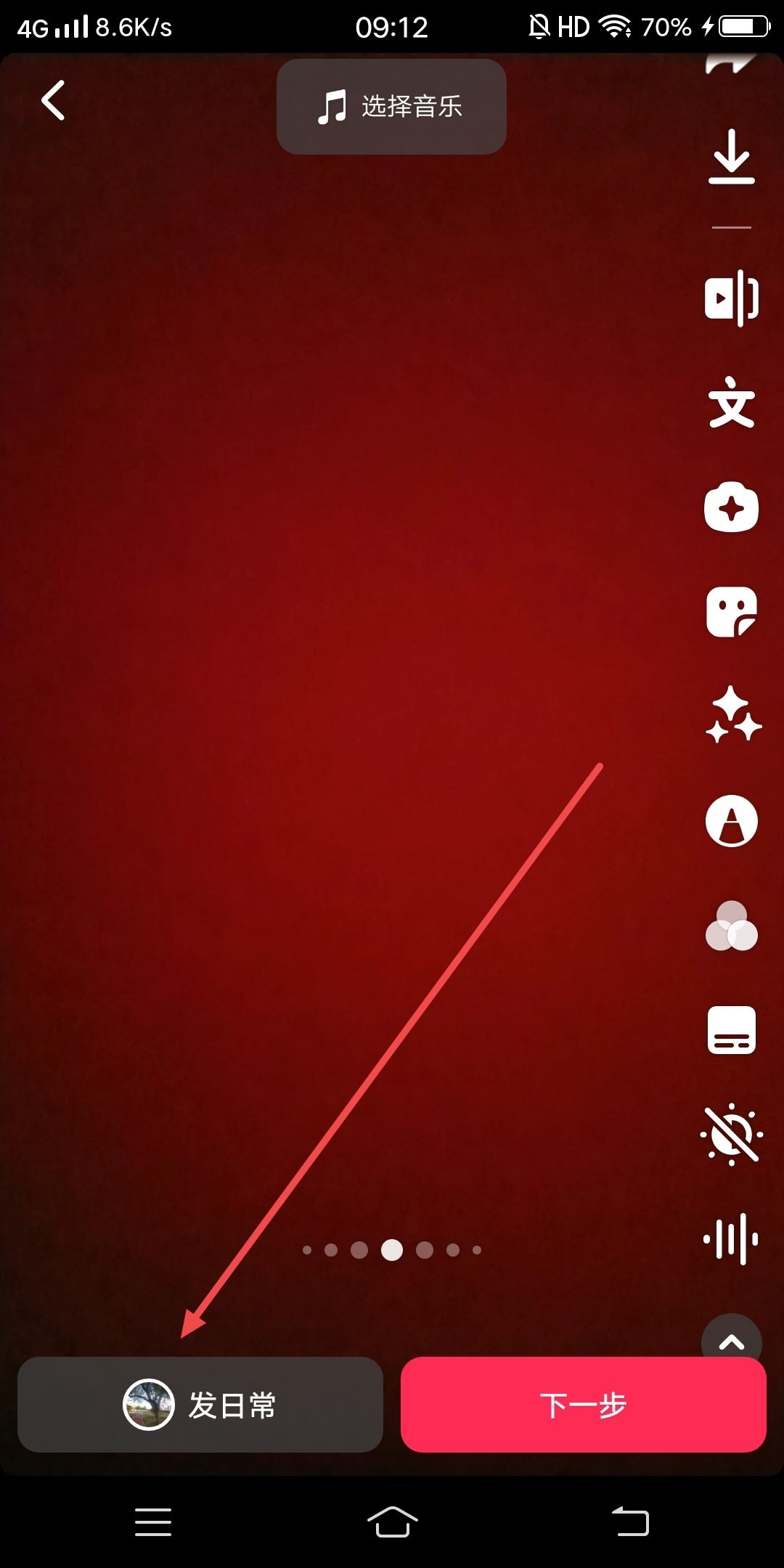
Task: Post as daily with 发日常
Action: [200, 1405]
